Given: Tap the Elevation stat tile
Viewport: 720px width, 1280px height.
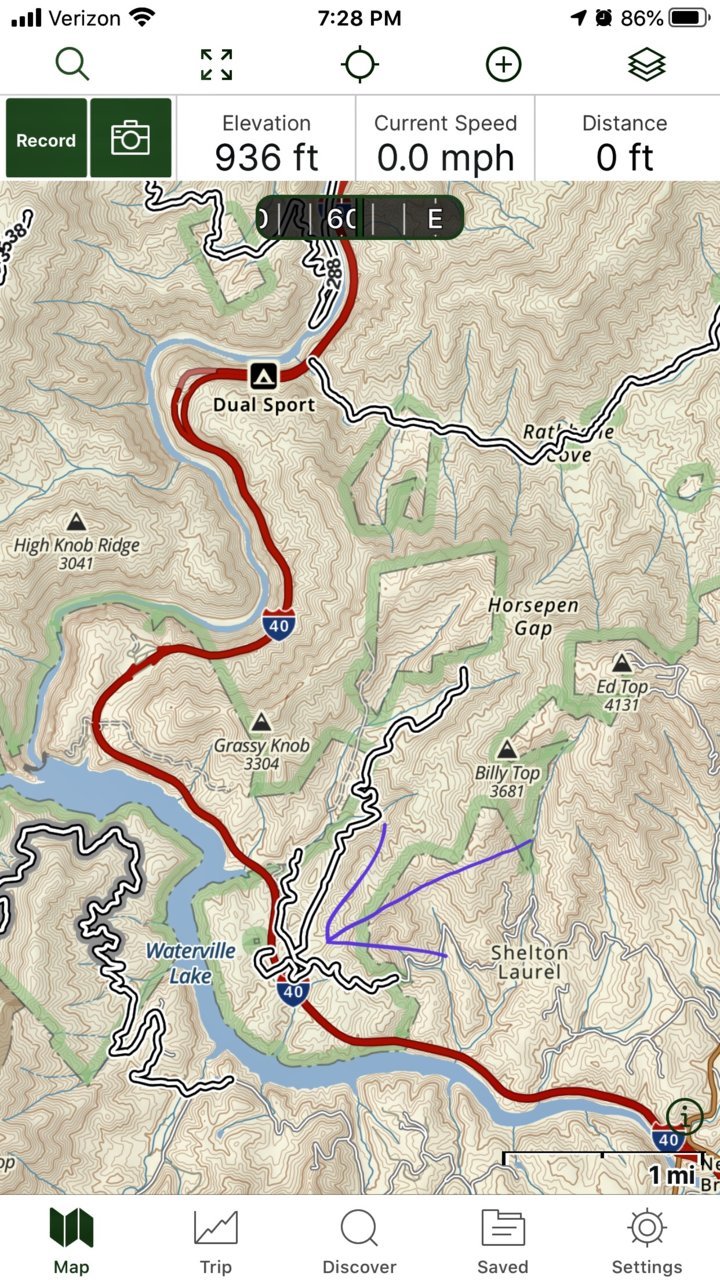Looking at the screenshot, I should [266, 138].
